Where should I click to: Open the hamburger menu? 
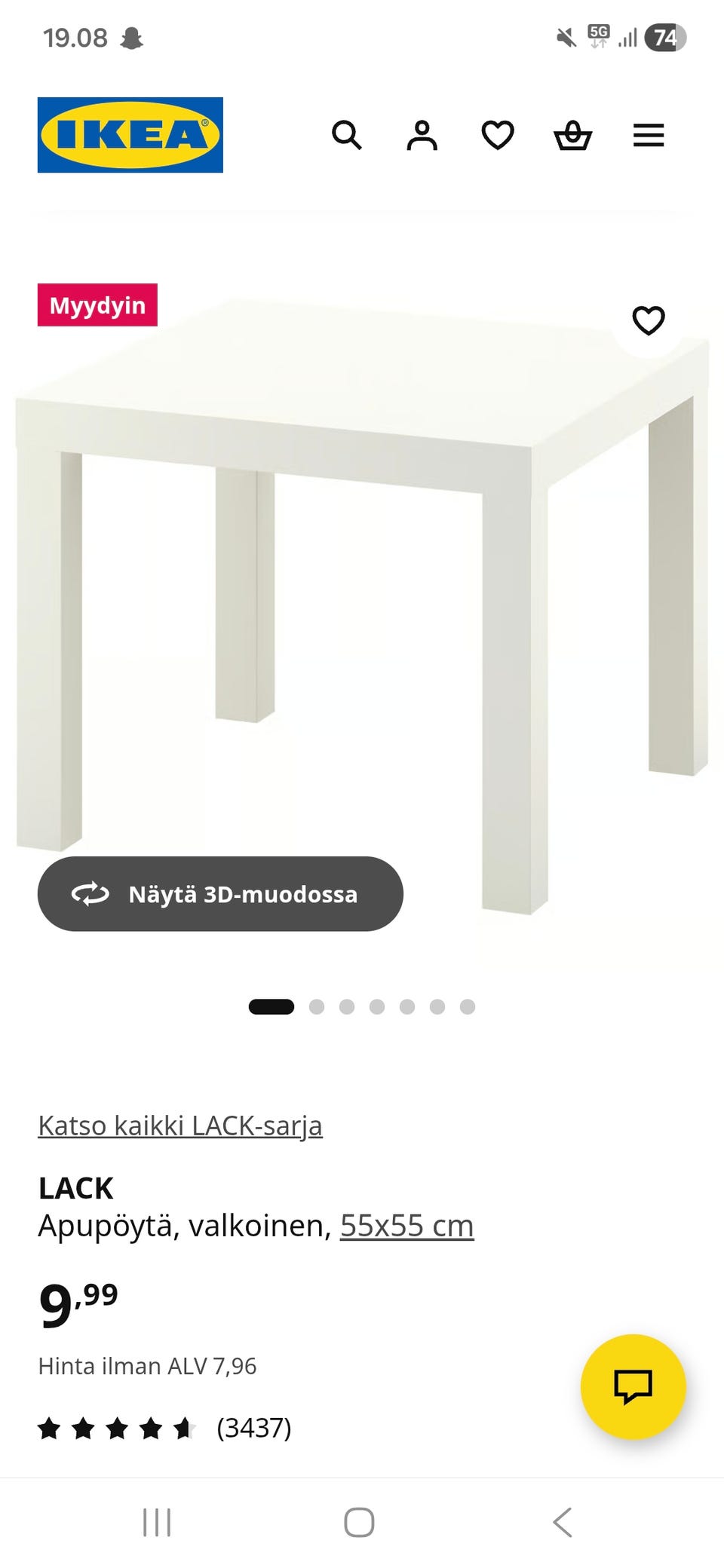click(x=648, y=136)
